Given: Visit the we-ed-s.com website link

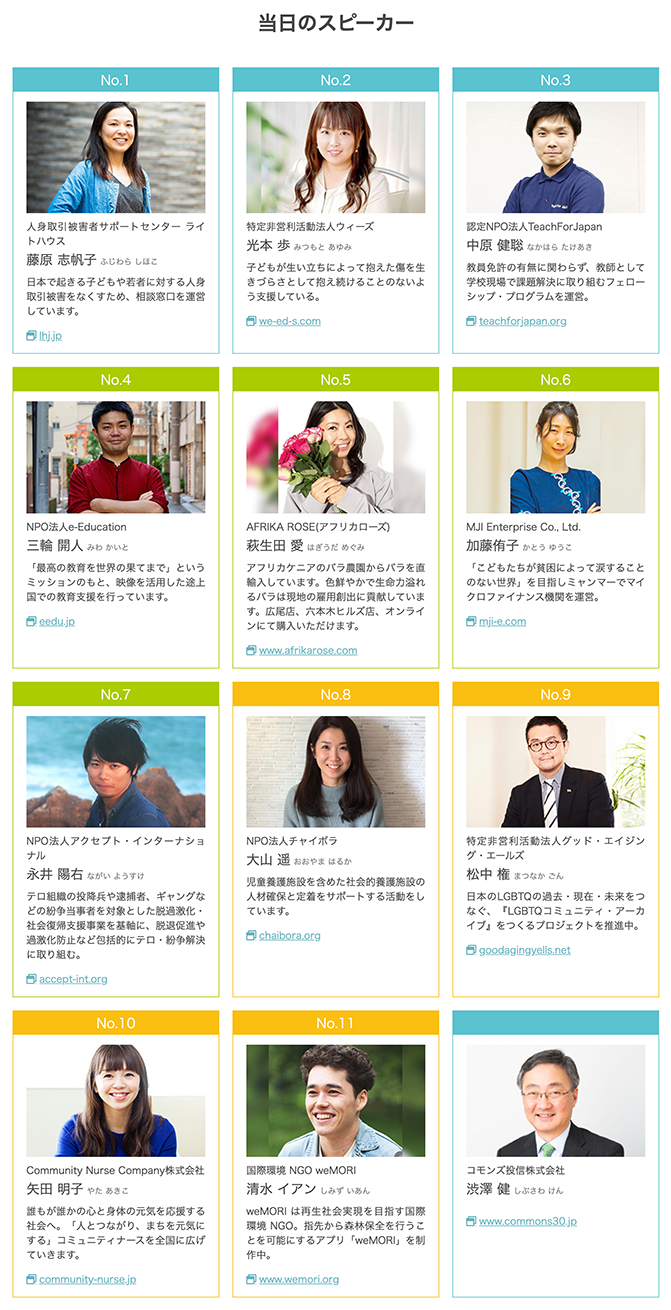Looking at the screenshot, I should pos(289,321).
